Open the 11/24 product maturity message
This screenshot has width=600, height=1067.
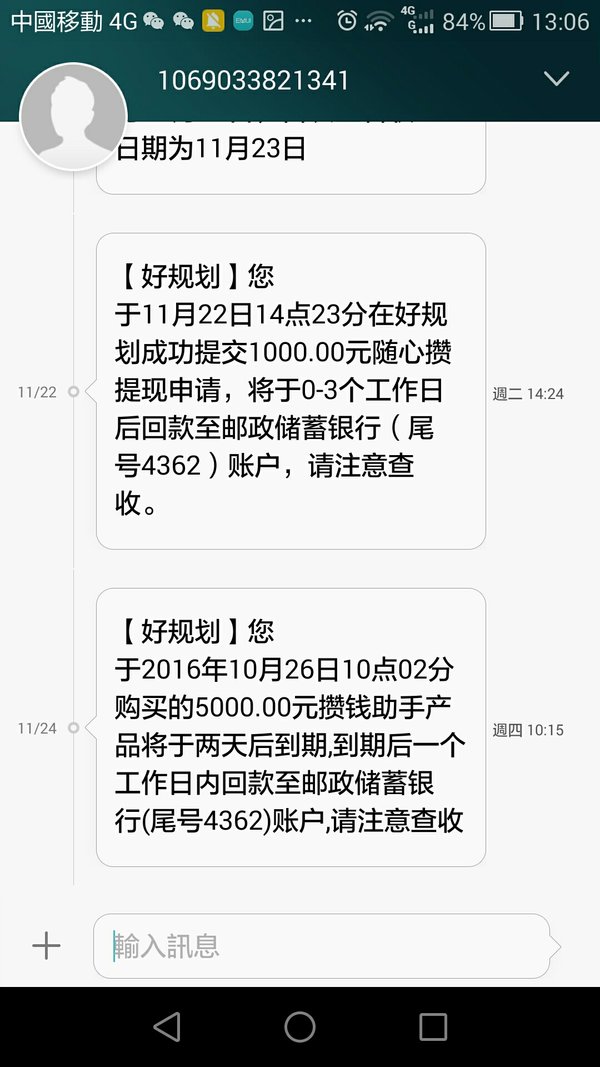(290, 727)
